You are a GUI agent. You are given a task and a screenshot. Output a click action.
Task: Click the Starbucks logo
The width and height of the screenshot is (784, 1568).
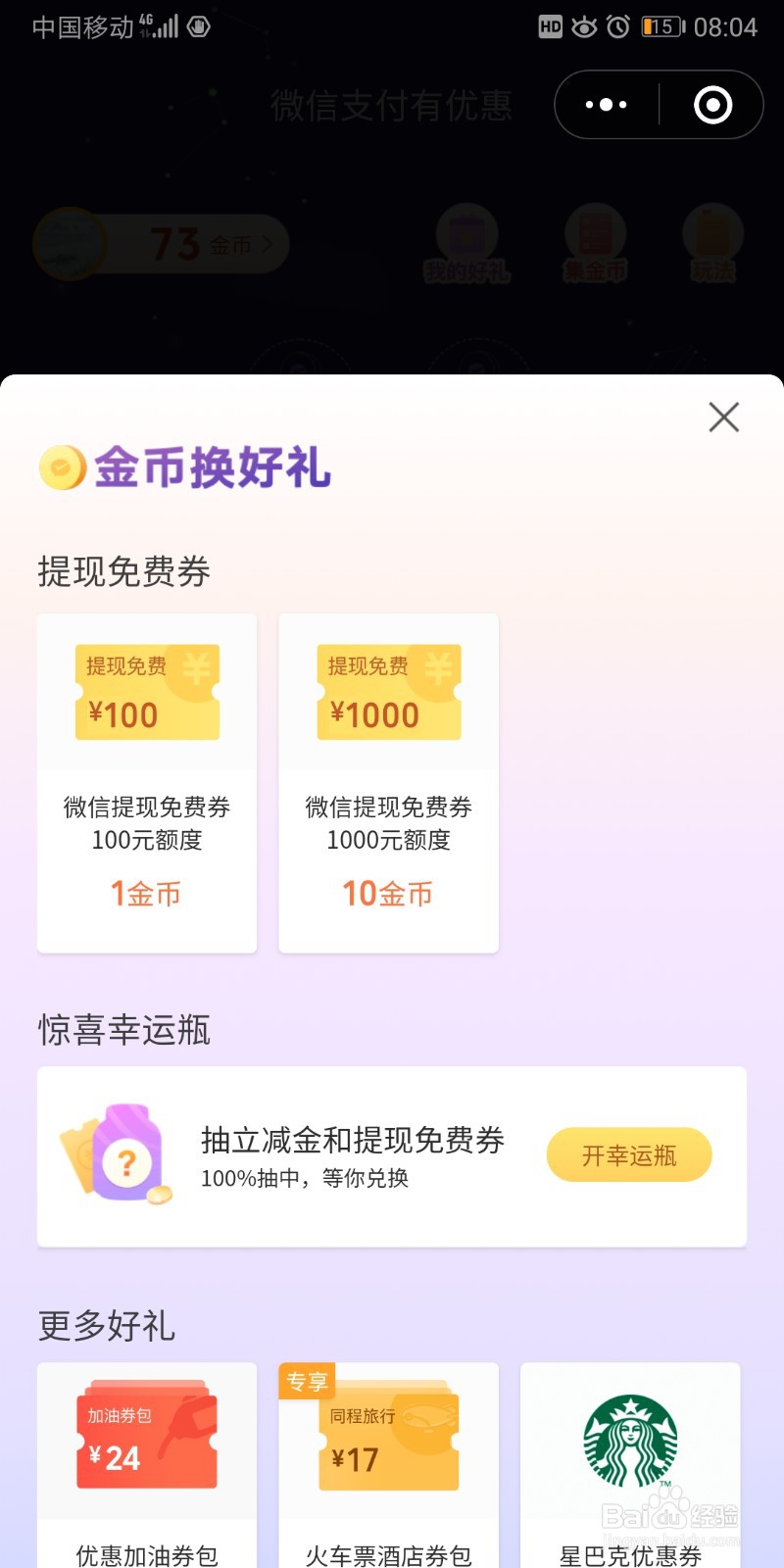[x=630, y=1441]
